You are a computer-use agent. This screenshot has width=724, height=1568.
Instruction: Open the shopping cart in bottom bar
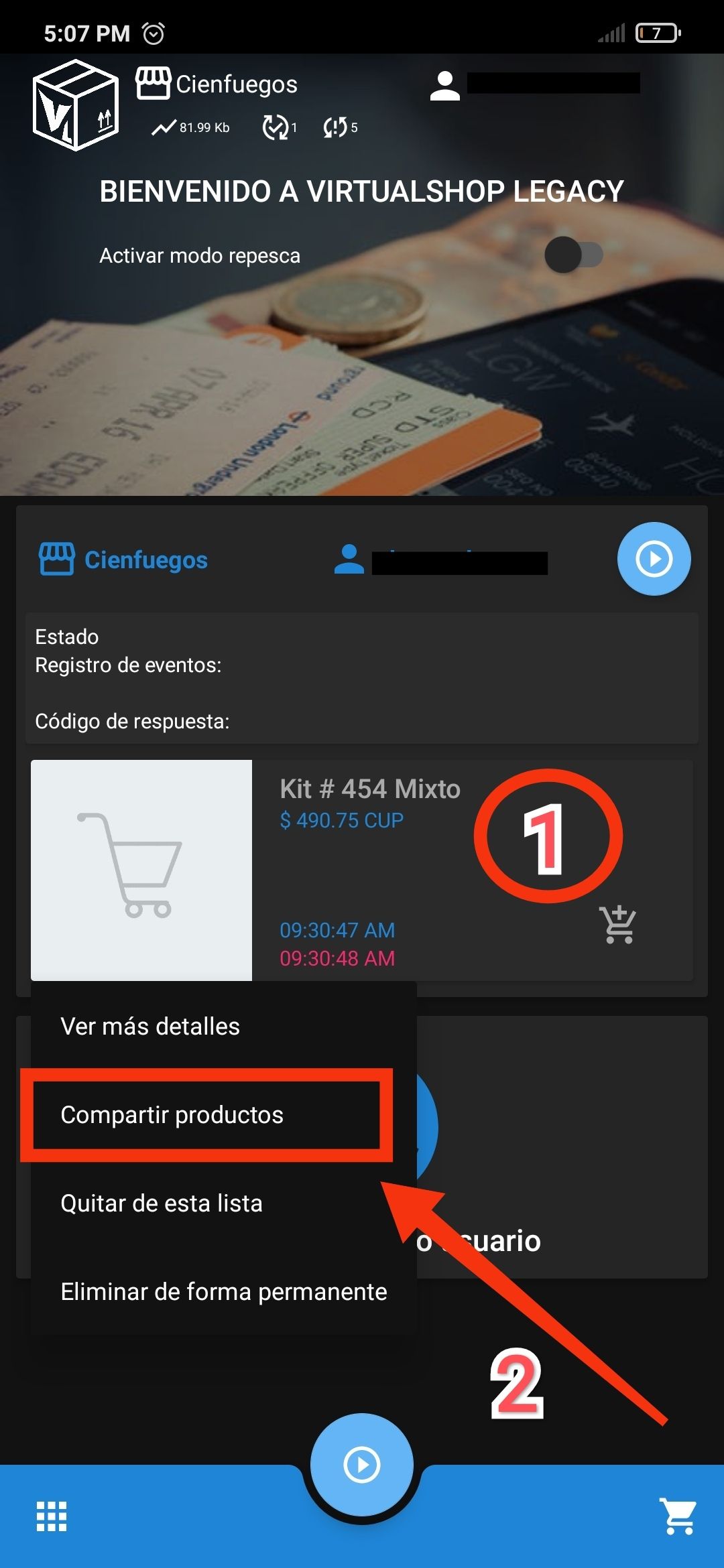click(x=678, y=1516)
